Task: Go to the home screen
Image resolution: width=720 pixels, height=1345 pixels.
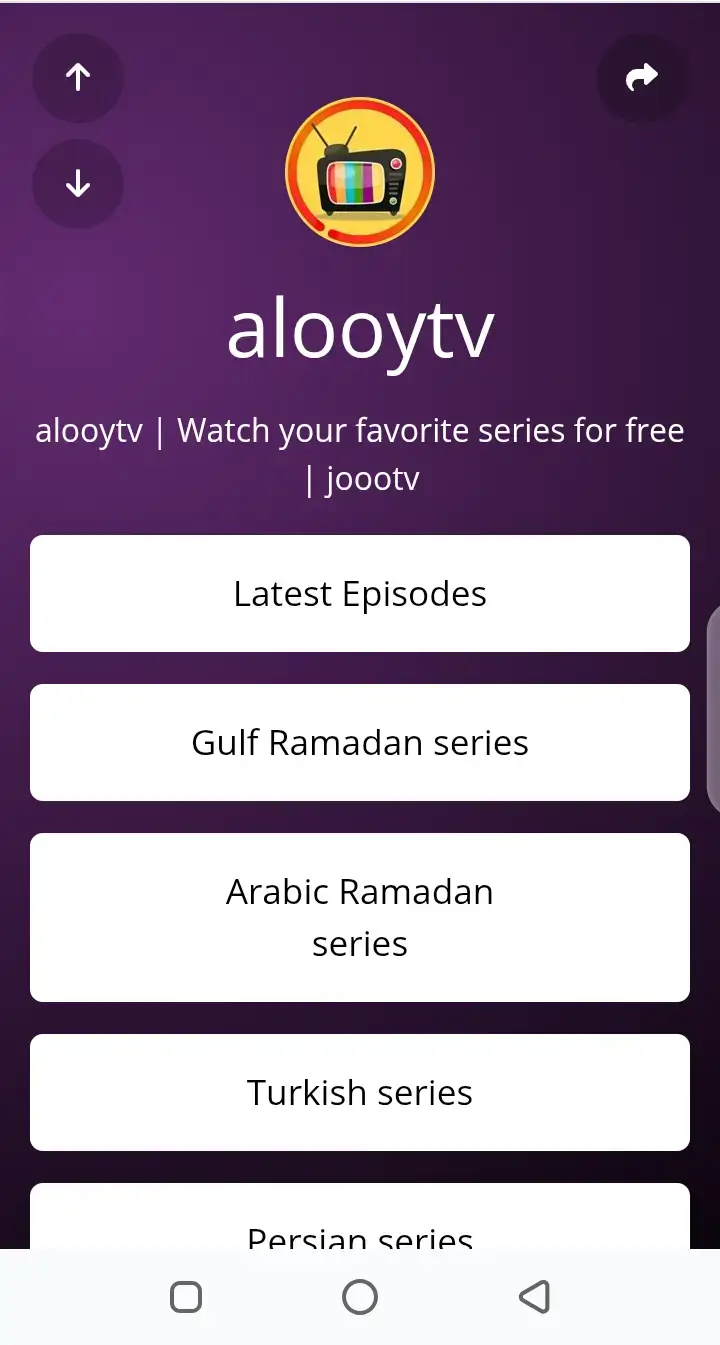Action: pyautogui.click(x=360, y=1297)
